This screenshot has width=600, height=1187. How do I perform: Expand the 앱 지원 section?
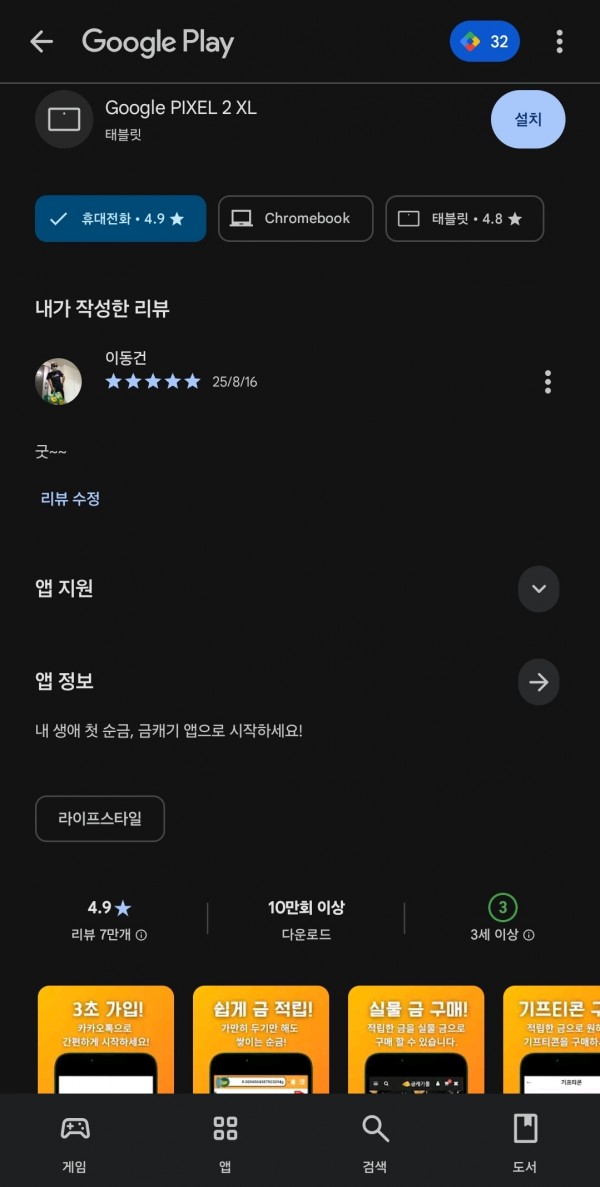[539, 588]
